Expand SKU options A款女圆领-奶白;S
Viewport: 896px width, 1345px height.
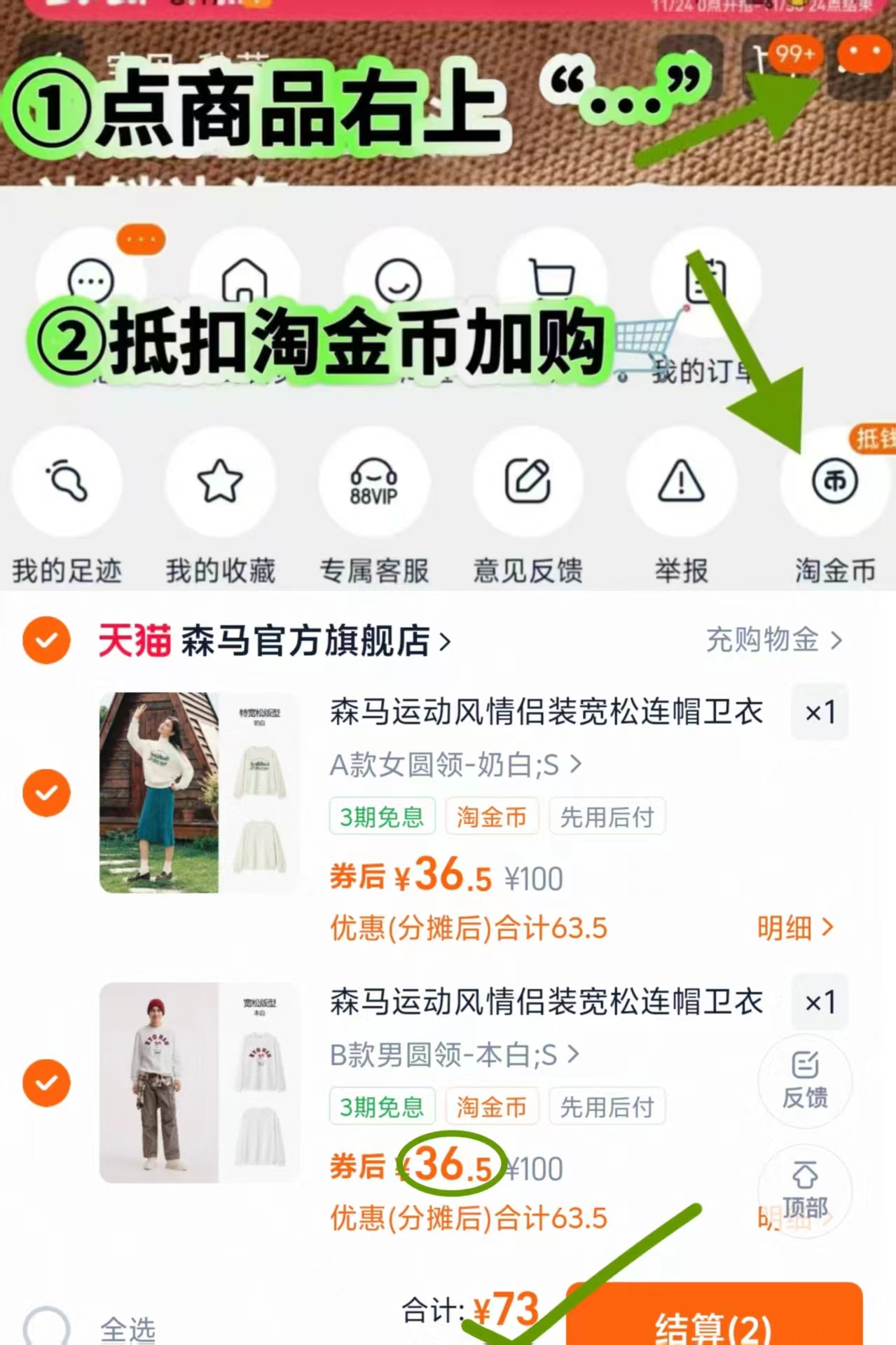[x=454, y=766]
